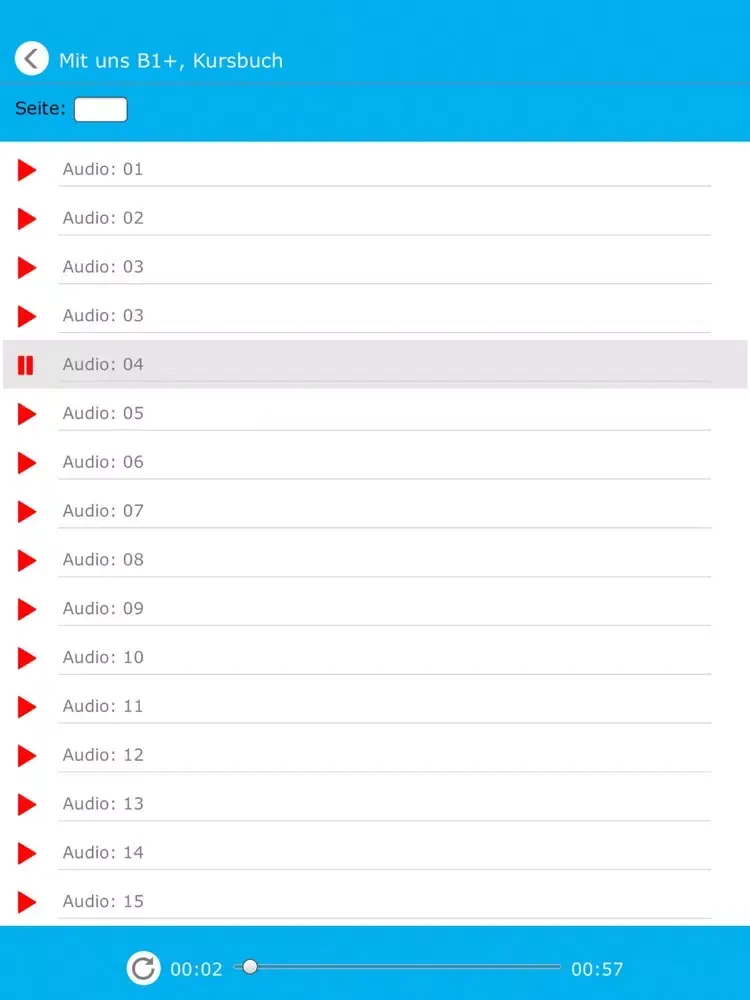Play Audio: 10 from the list
This screenshot has width=750, height=1000.
click(x=26, y=657)
